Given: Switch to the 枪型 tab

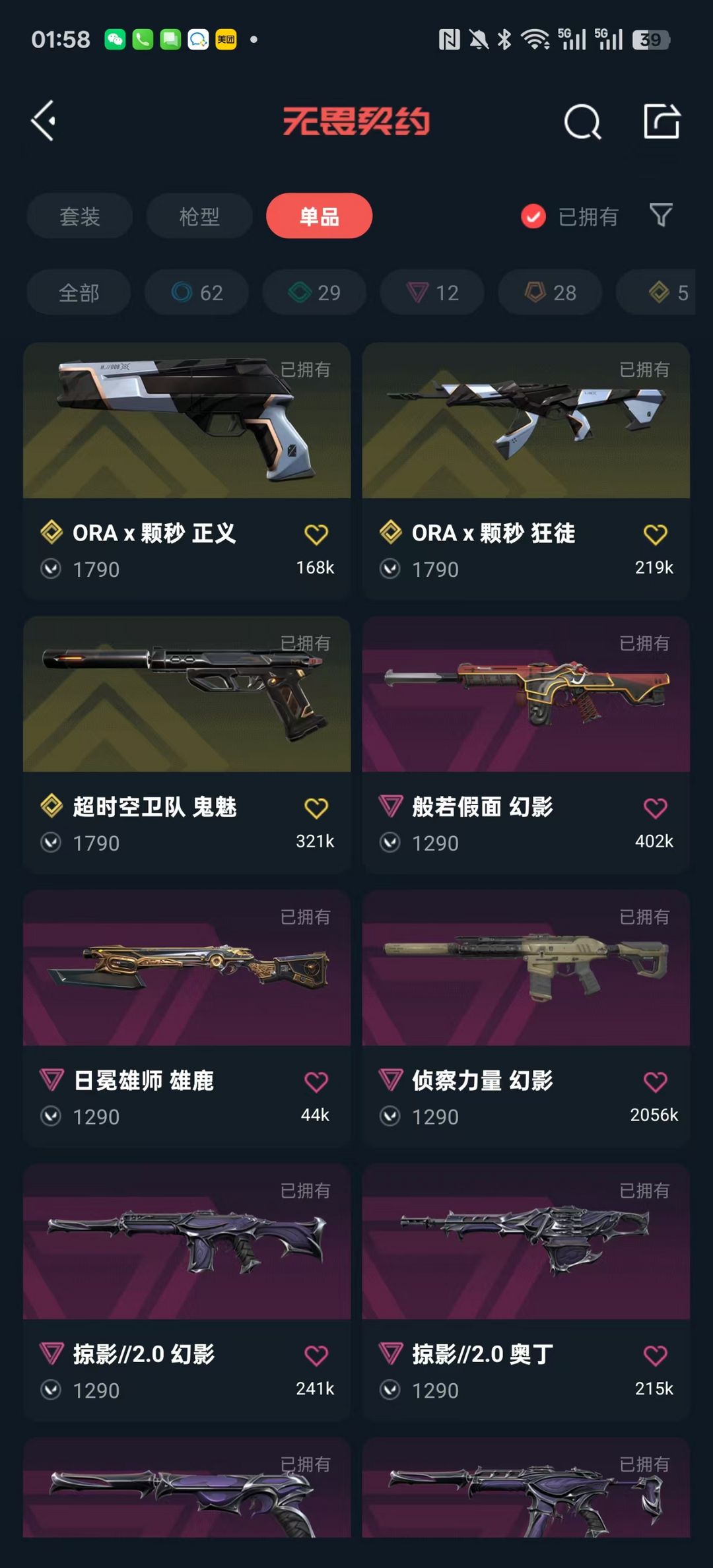Looking at the screenshot, I should [199, 216].
